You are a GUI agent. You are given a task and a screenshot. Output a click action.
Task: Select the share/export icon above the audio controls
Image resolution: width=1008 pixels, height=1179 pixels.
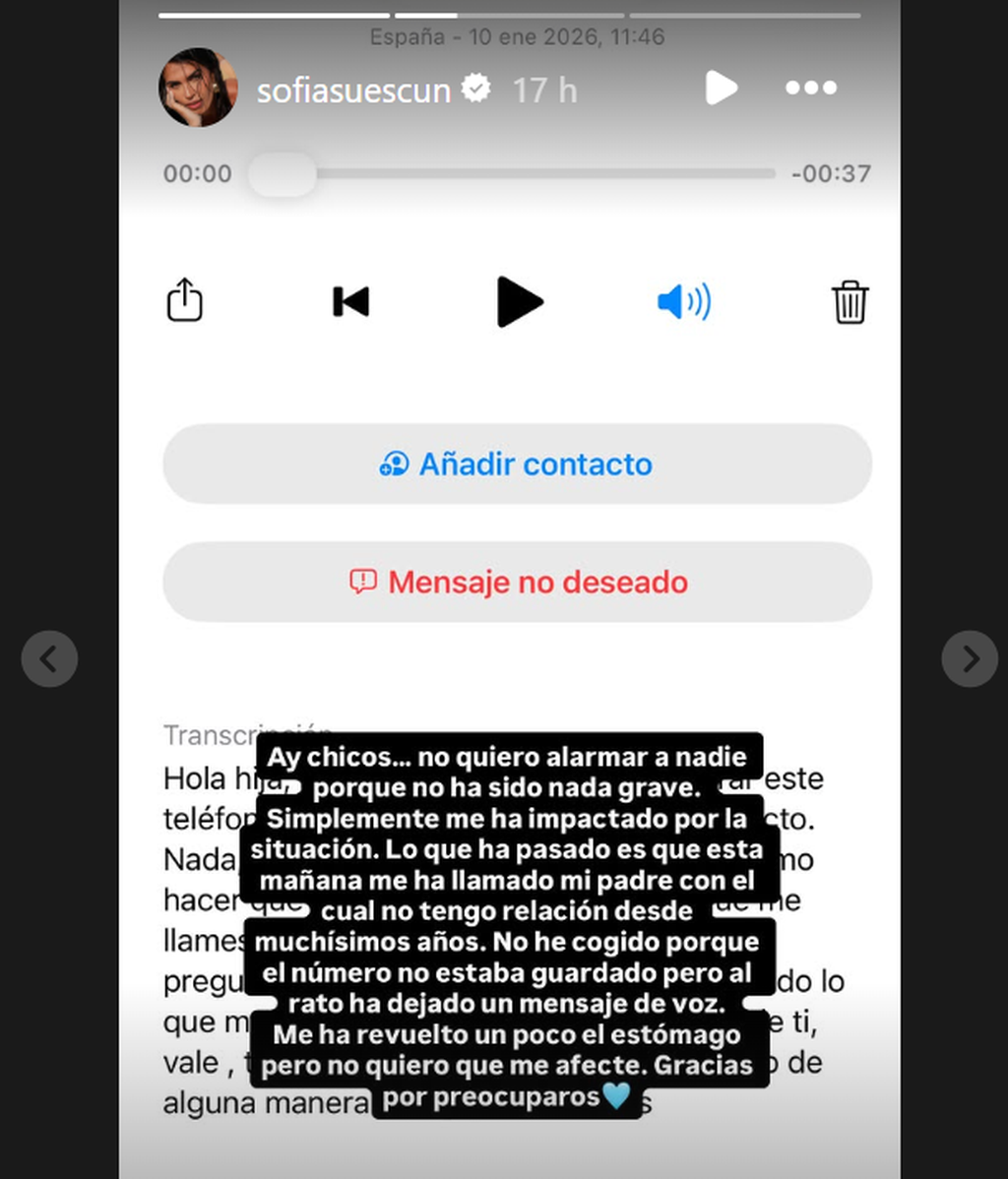click(185, 302)
